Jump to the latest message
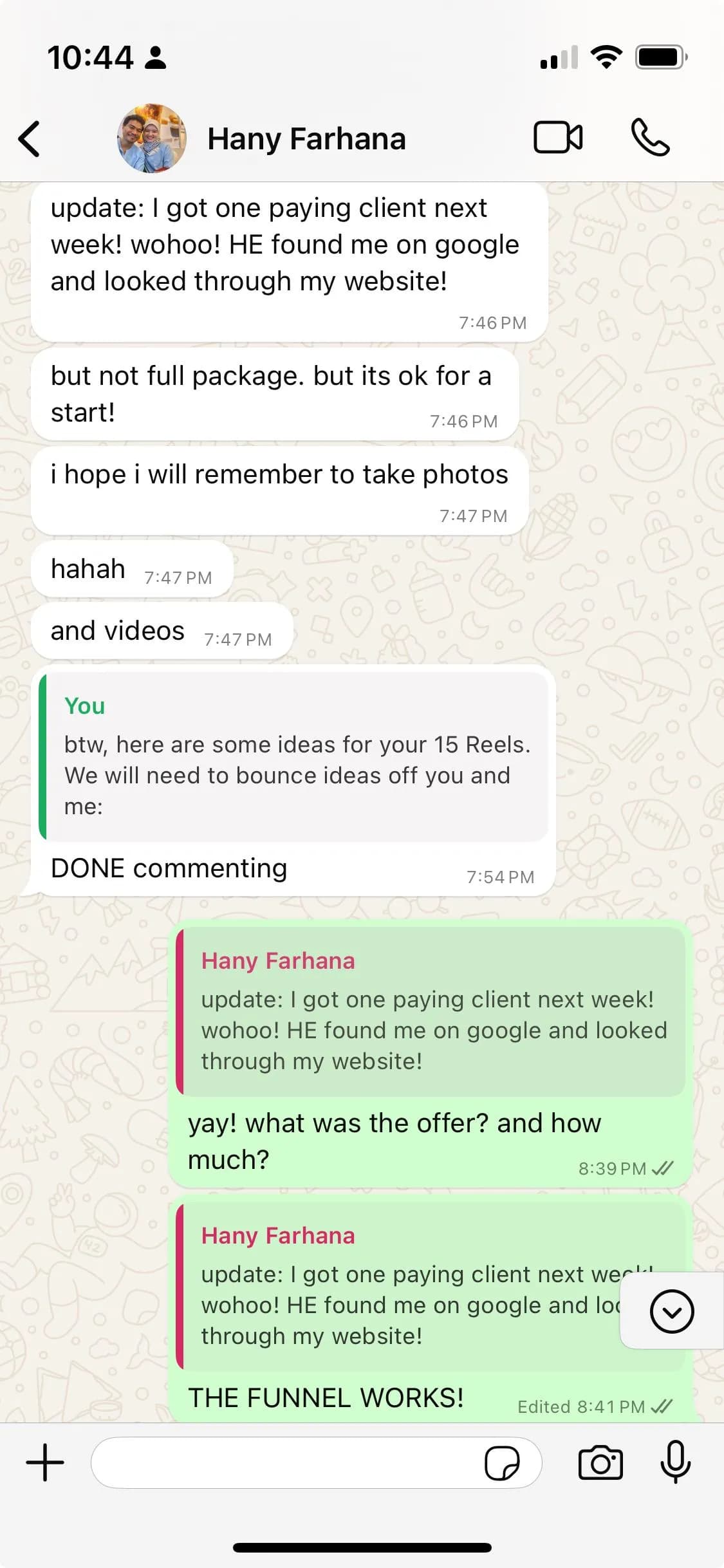 point(671,1311)
